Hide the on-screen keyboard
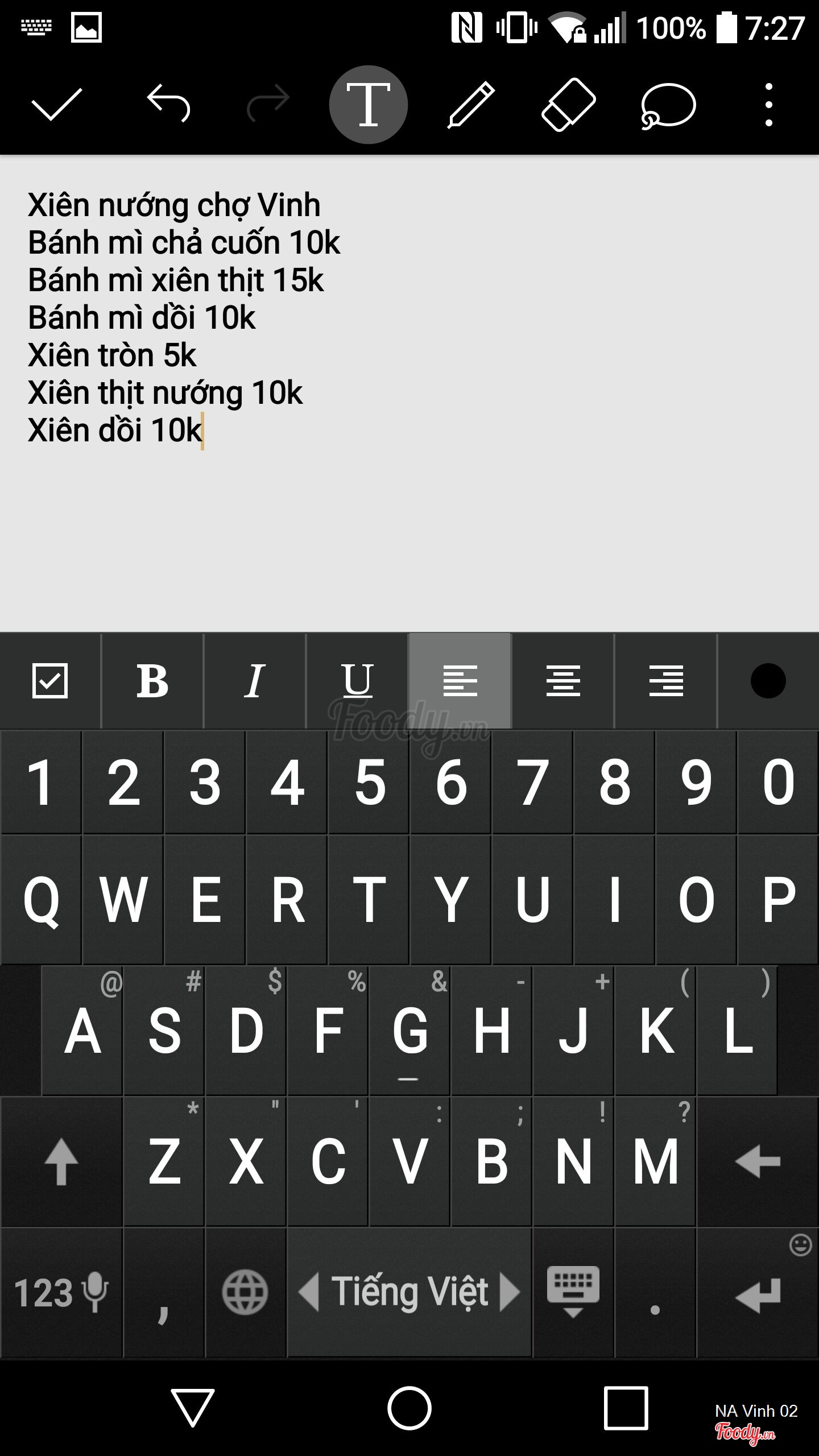The width and height of the screenshot is (819, 1456). pyautogui.click(x=573, y=1292)
